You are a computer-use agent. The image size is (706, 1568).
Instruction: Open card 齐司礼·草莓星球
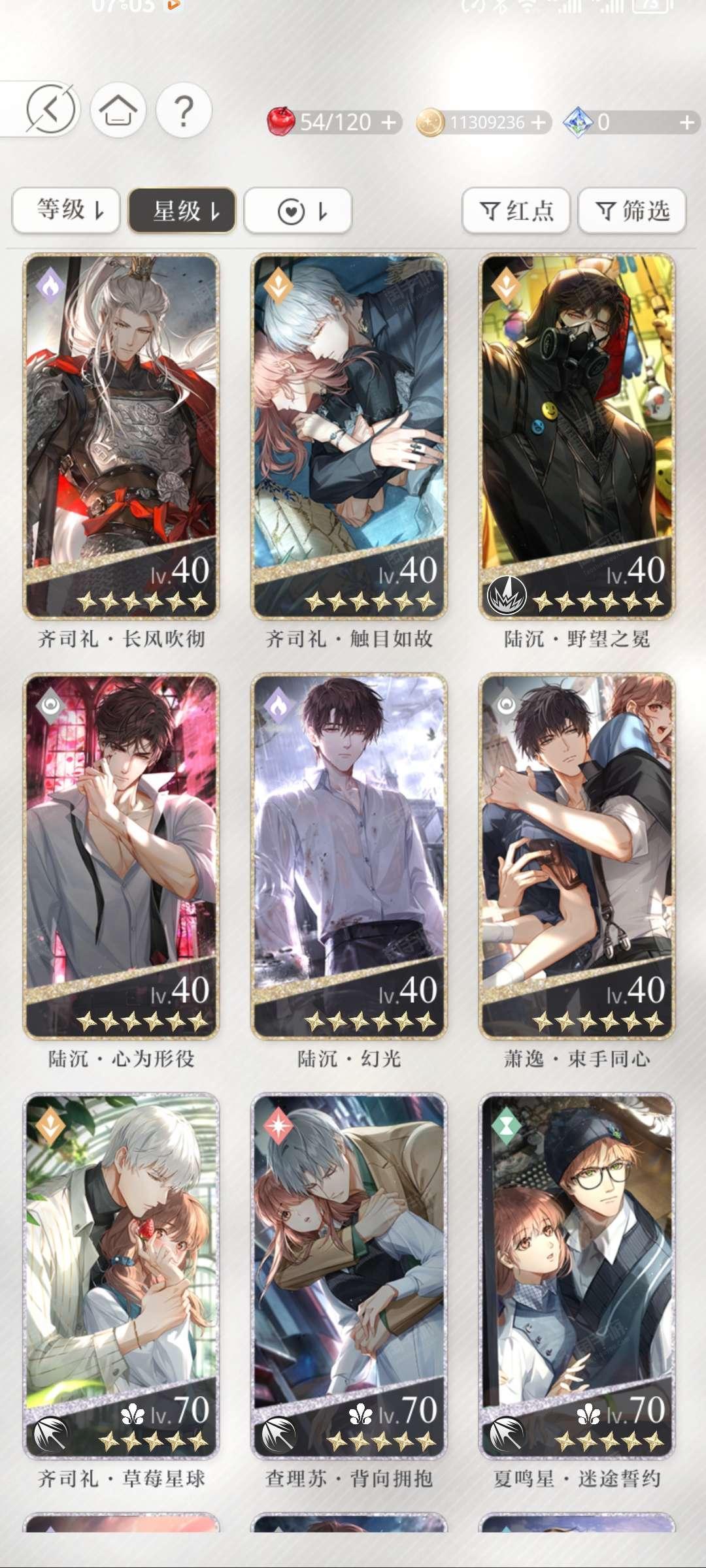tap(121, 1276)
